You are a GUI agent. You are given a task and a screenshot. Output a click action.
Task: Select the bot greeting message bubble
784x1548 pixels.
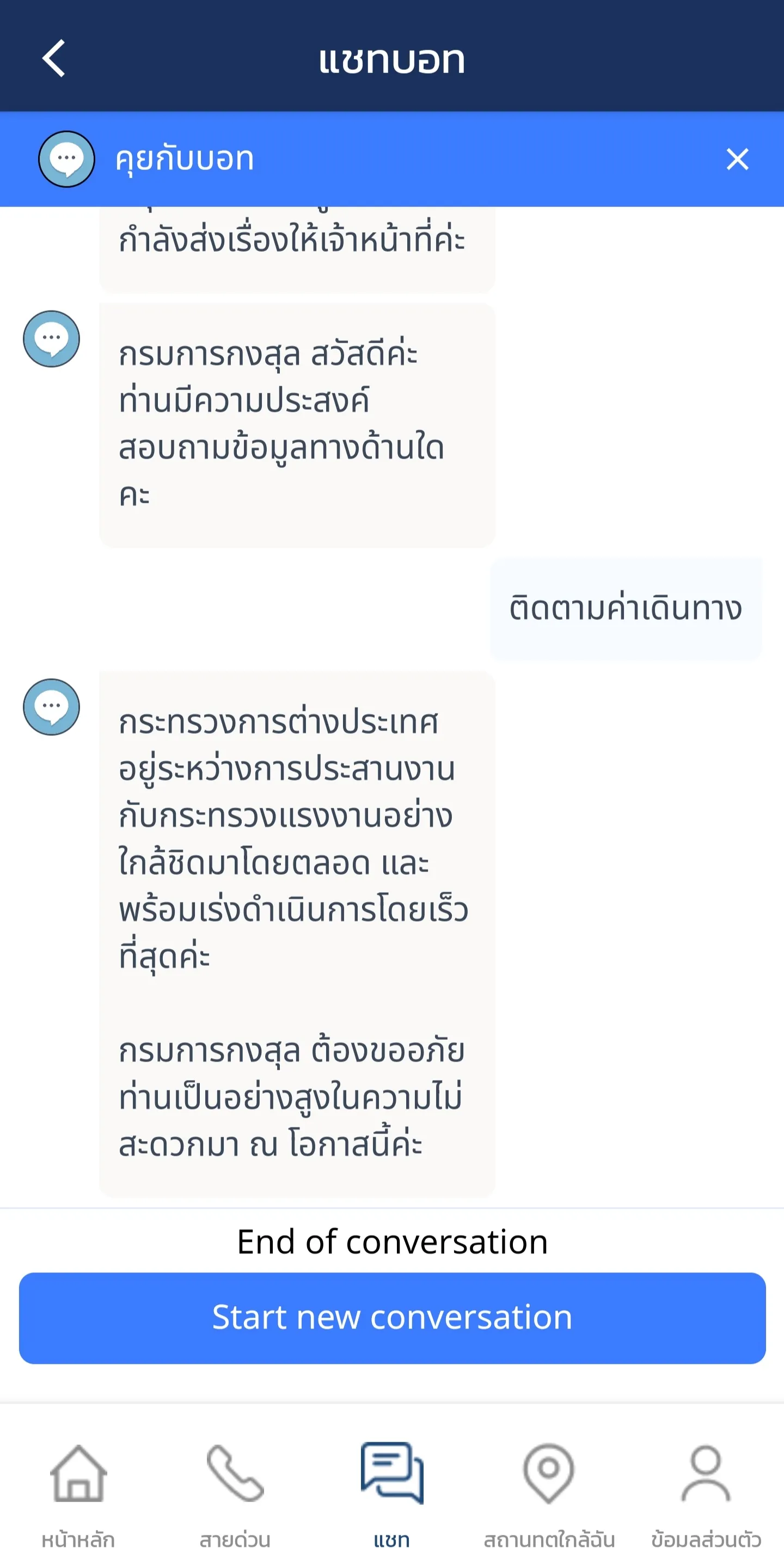297,426
